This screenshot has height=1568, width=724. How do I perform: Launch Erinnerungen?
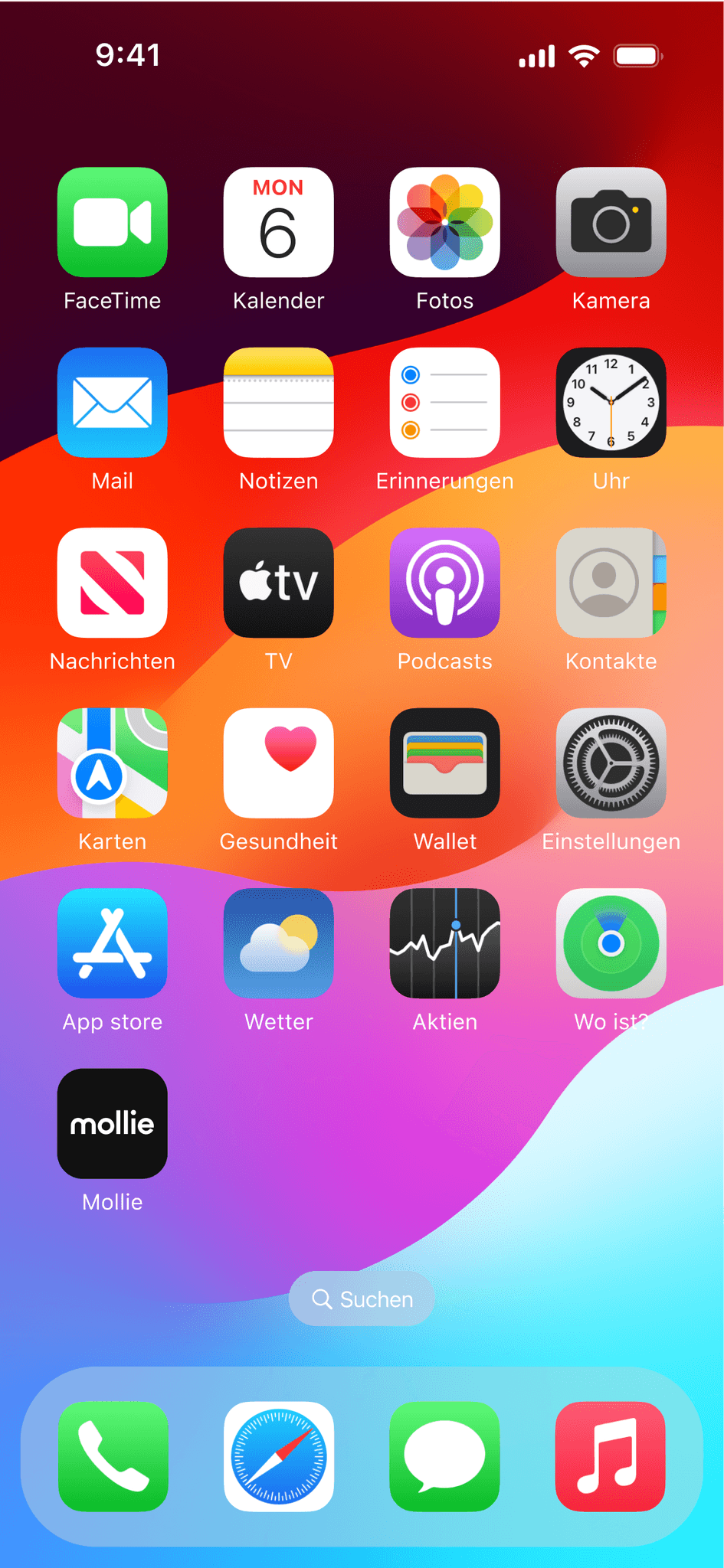click(444, 403)
